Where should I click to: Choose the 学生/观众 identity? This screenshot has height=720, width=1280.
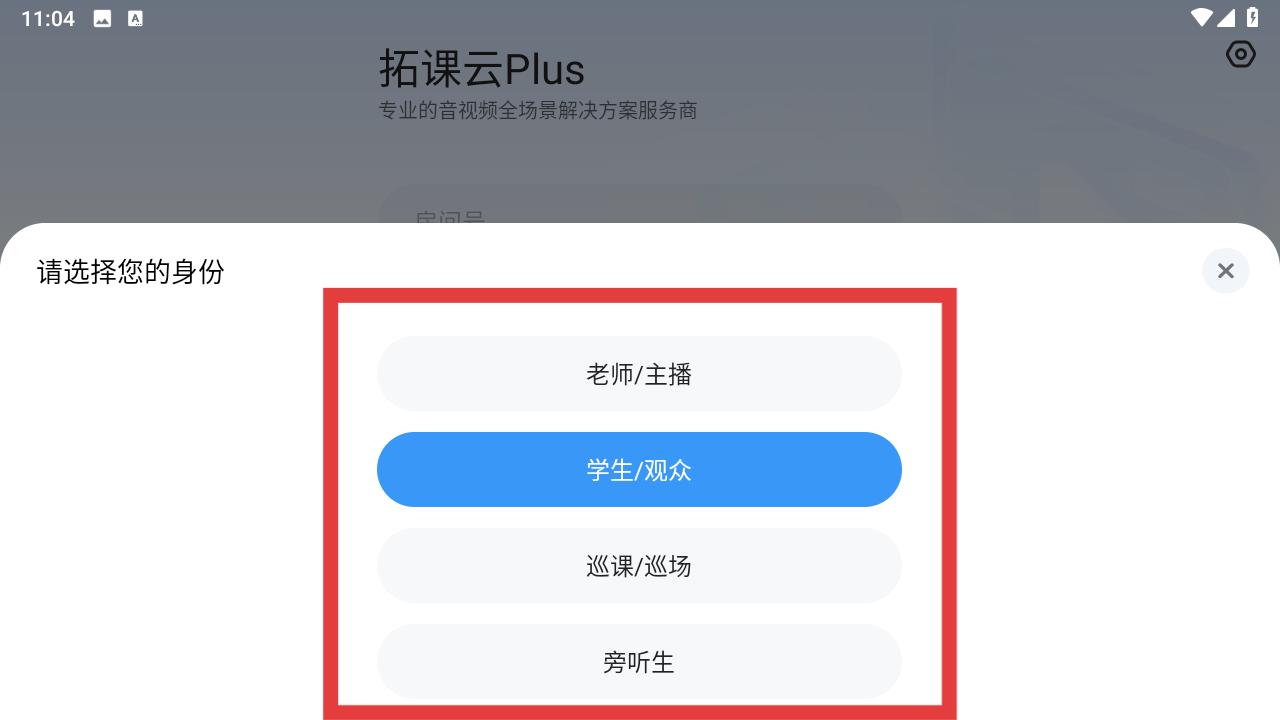pos(639,470)
